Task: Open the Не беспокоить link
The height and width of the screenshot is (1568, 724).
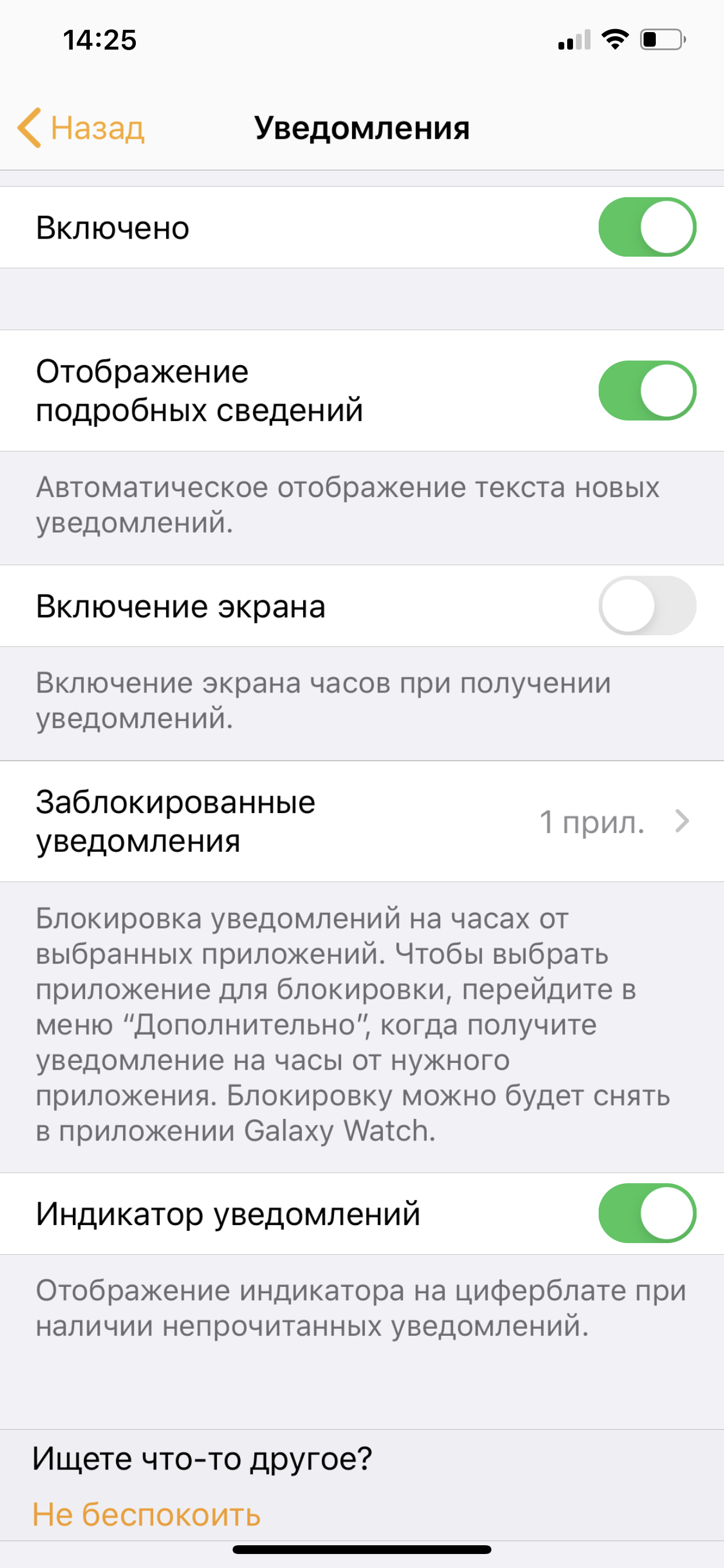Action: 147,1515
